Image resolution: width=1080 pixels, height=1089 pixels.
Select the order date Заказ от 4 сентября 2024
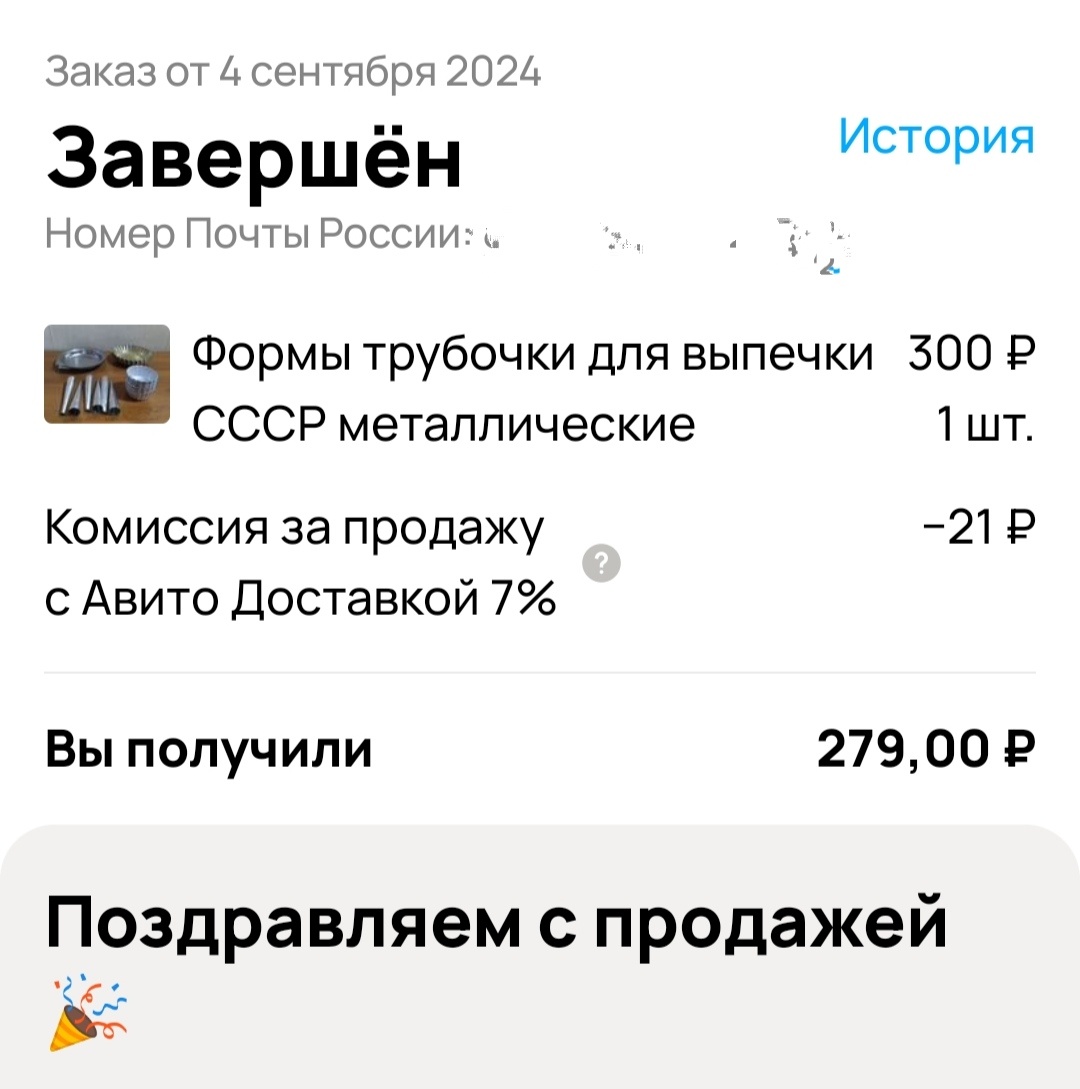[294, 70]
